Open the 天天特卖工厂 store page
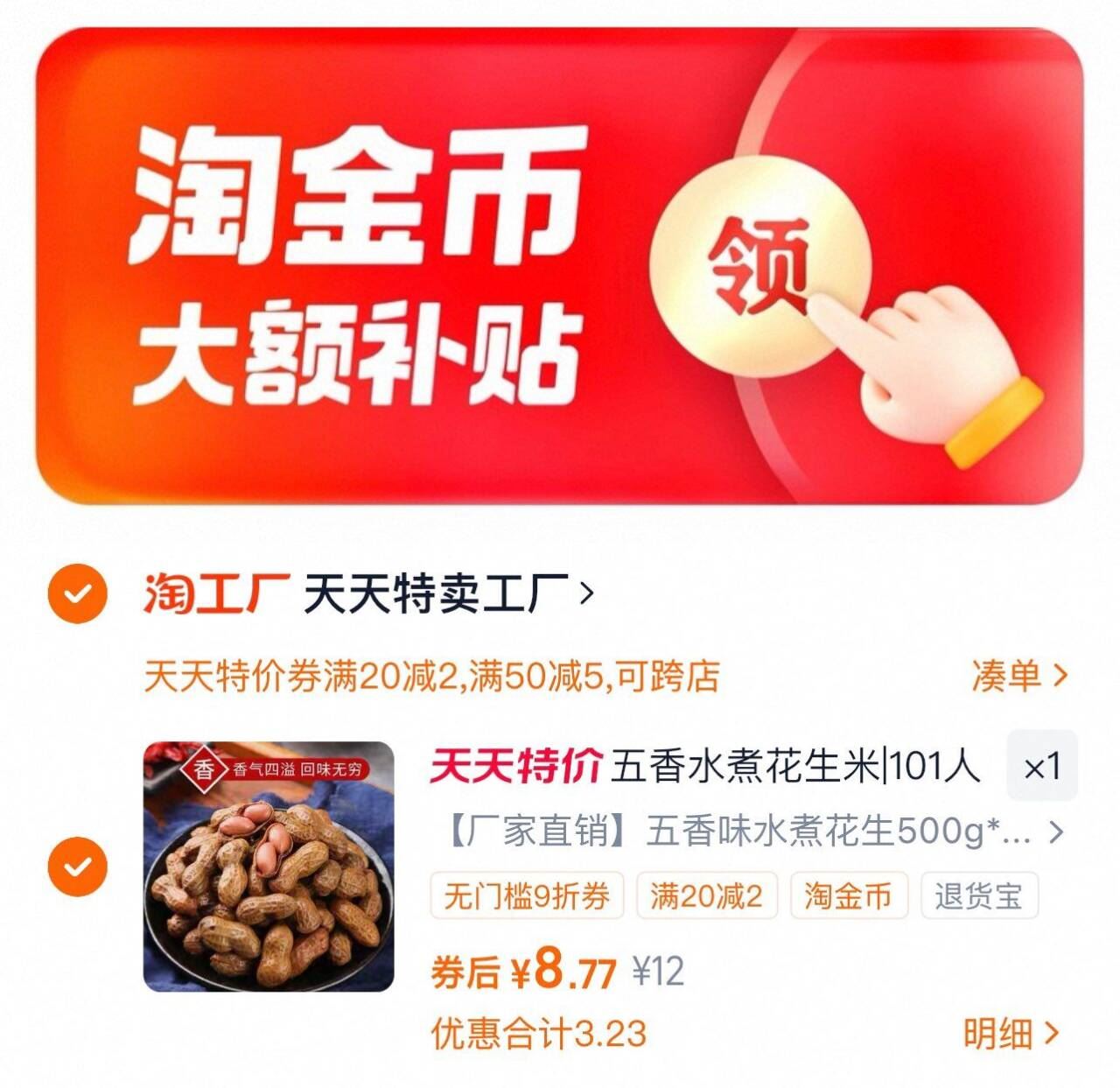This screenshot has height=1088, width=1120. pyautogui.click(x=446, y=594)
